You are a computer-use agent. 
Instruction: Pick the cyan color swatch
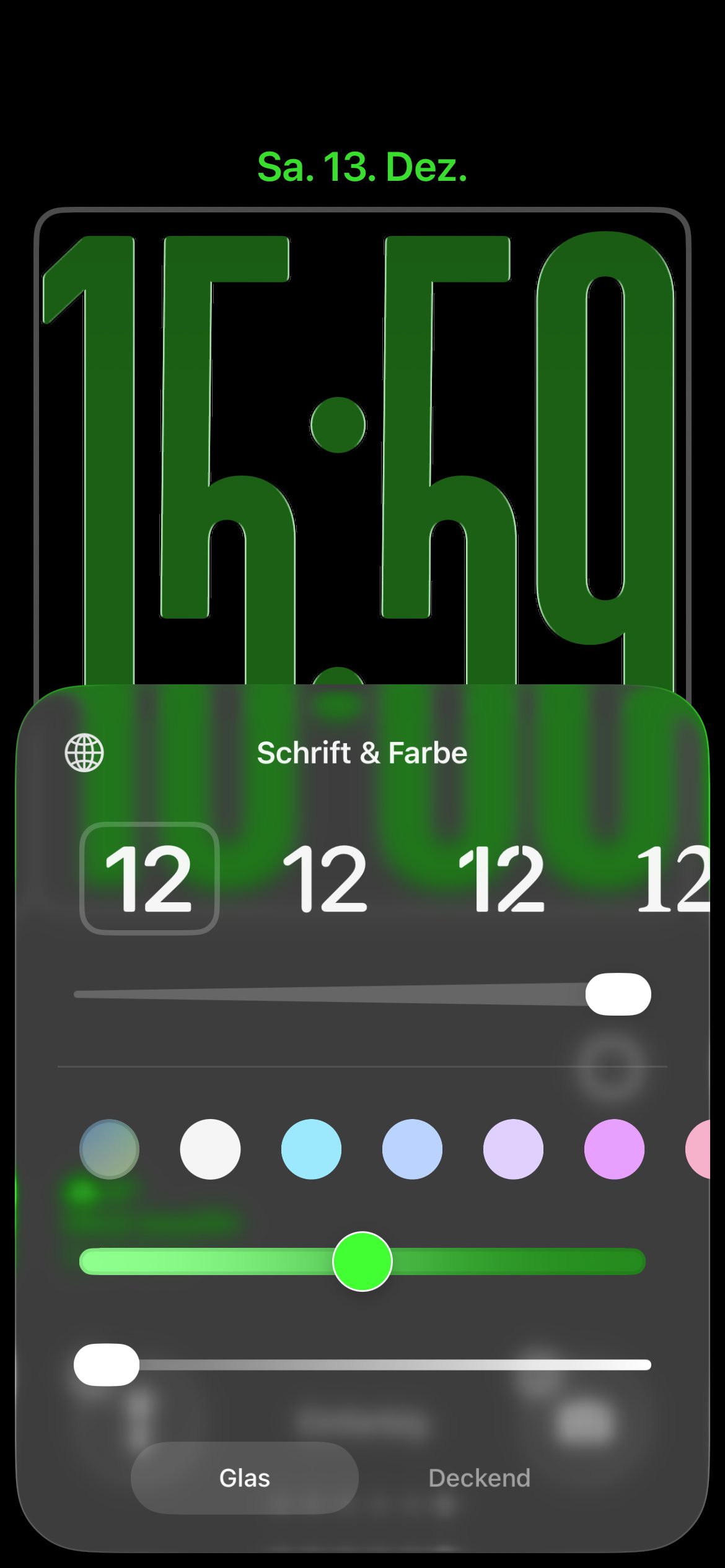tap(311, 1149)
